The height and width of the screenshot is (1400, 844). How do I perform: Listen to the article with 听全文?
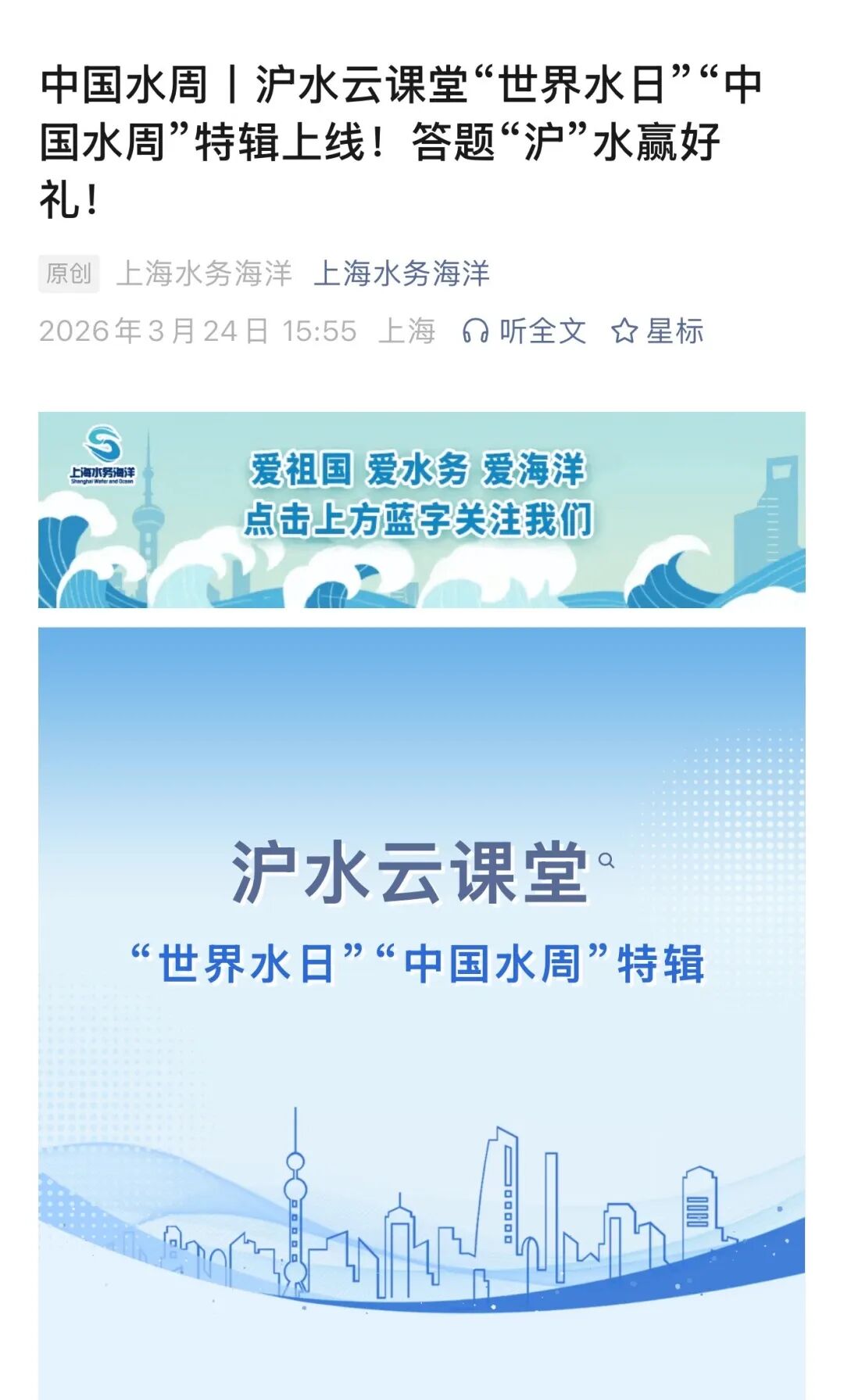click(x=524, y=331)
